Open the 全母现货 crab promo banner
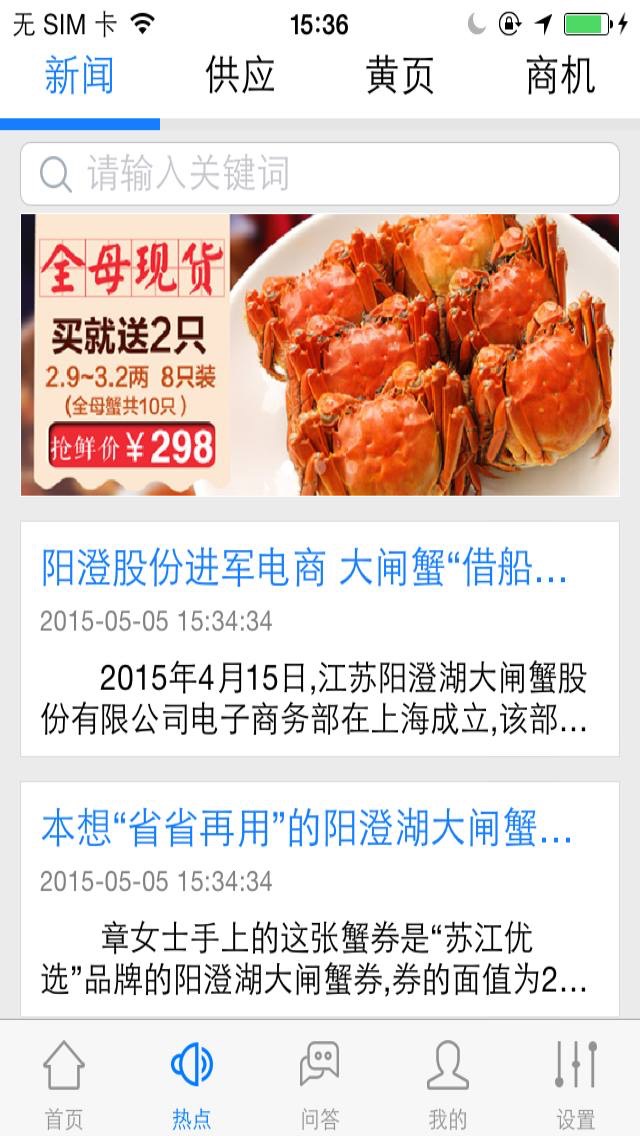This screenshot has width=640, height=1136. click(320, 355)
